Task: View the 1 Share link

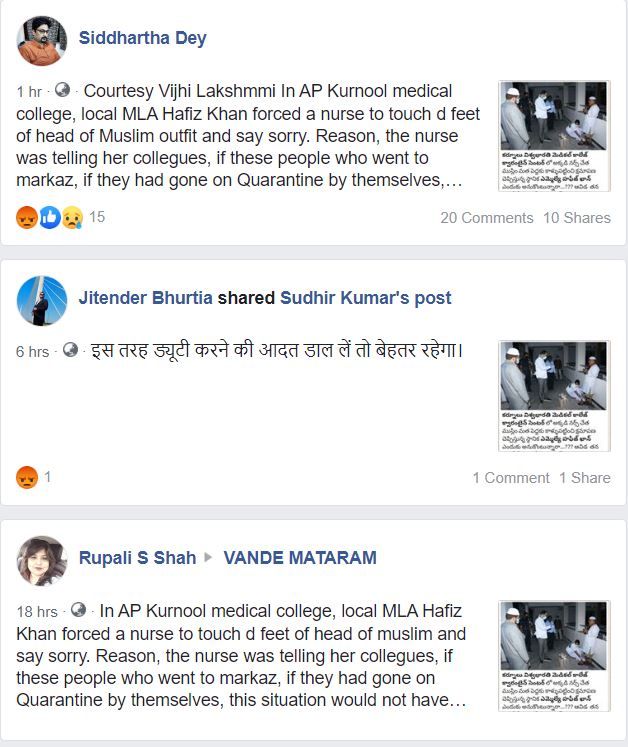Action: 584,478
